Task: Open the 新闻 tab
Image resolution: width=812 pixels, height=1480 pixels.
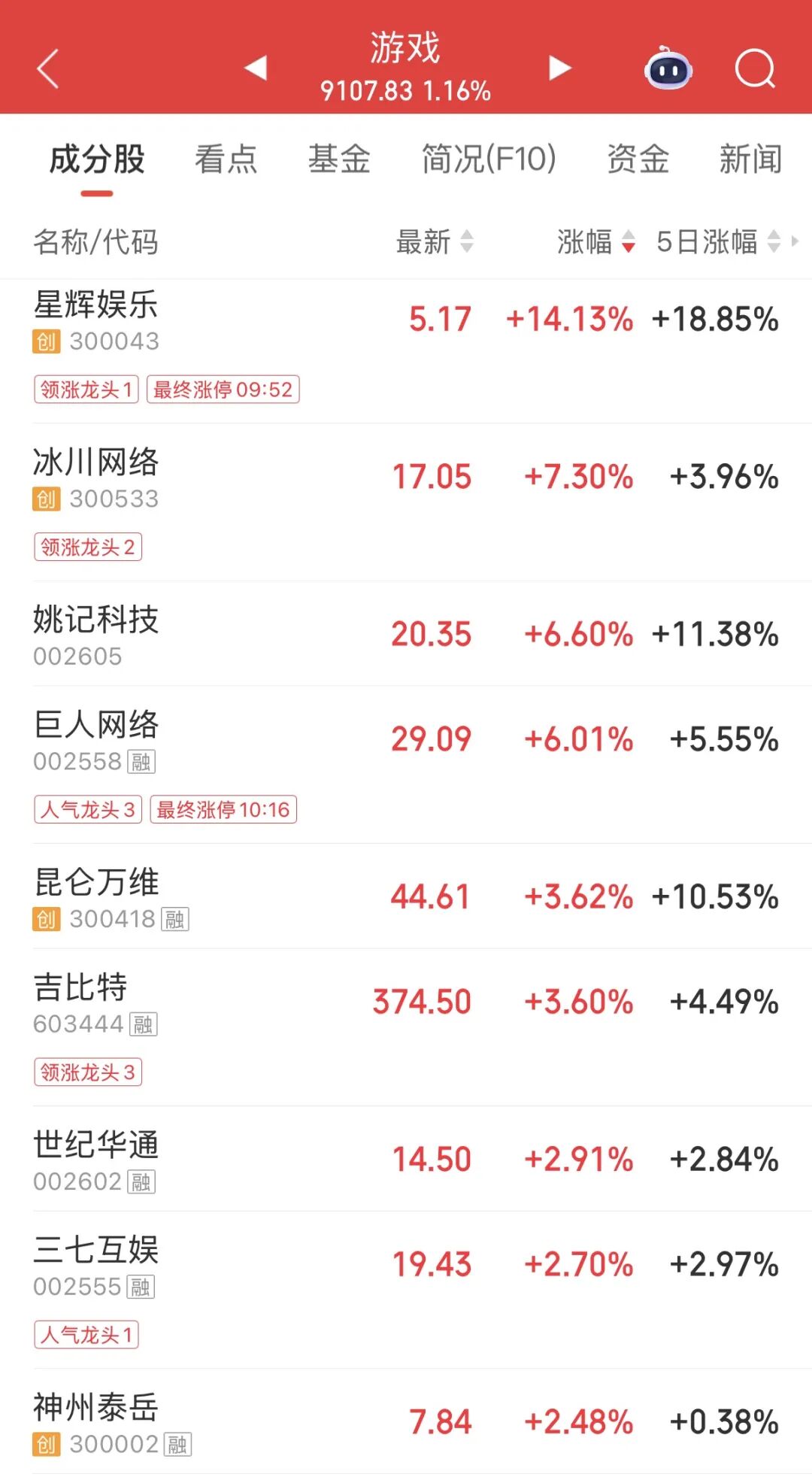Action: point(750,159)
